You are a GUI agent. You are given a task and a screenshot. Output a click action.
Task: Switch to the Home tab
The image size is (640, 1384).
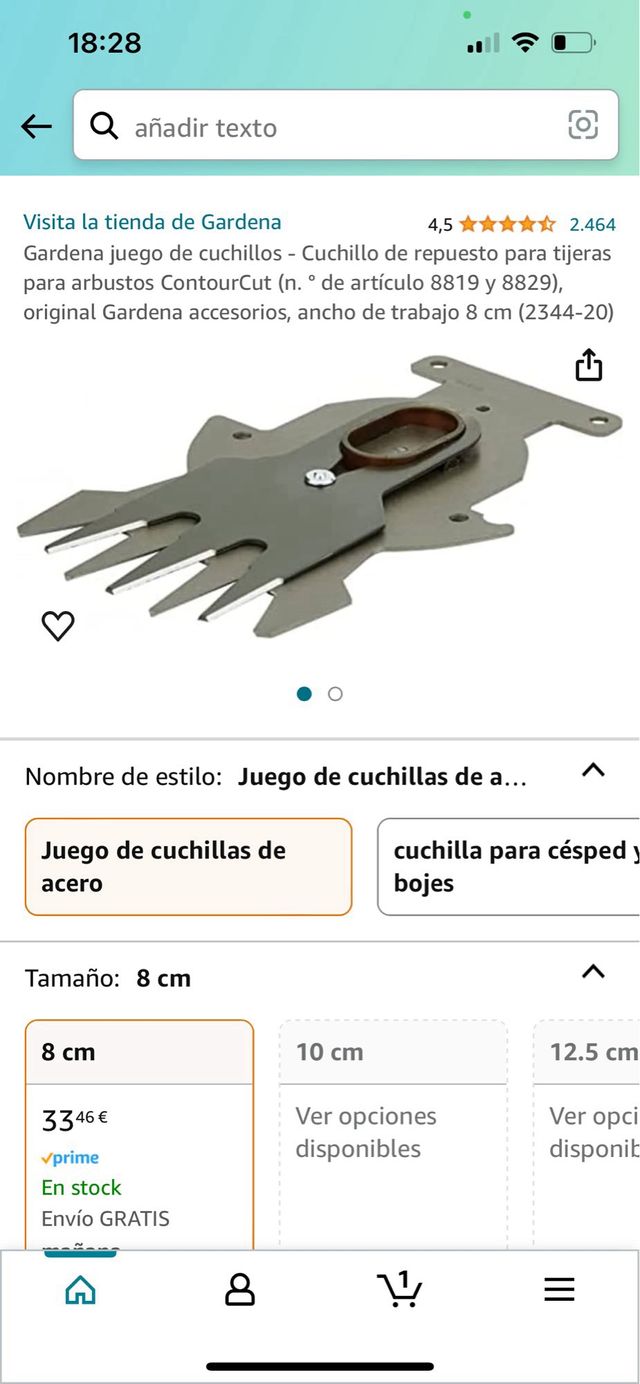point(80,1290)
